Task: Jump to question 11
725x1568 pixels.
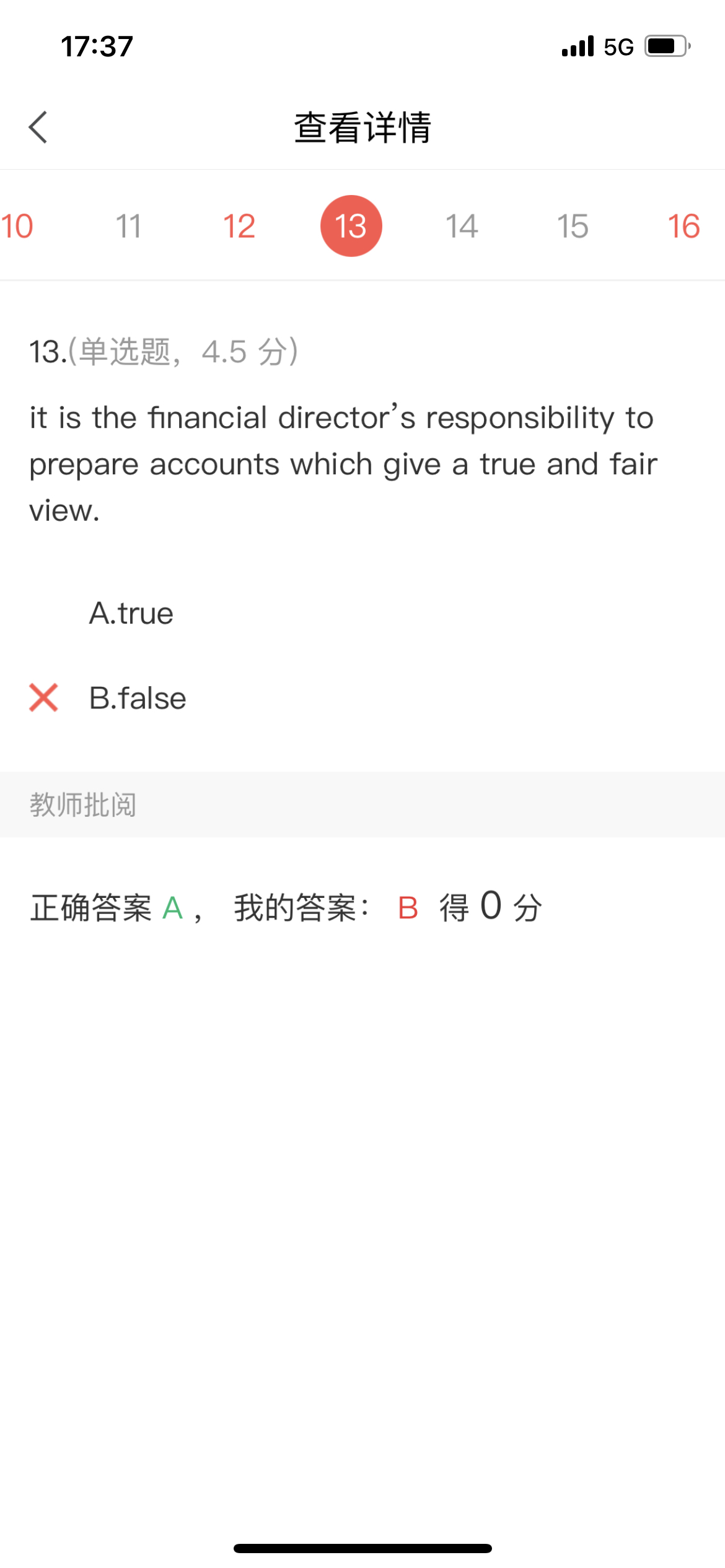Action: click(128, 226)
